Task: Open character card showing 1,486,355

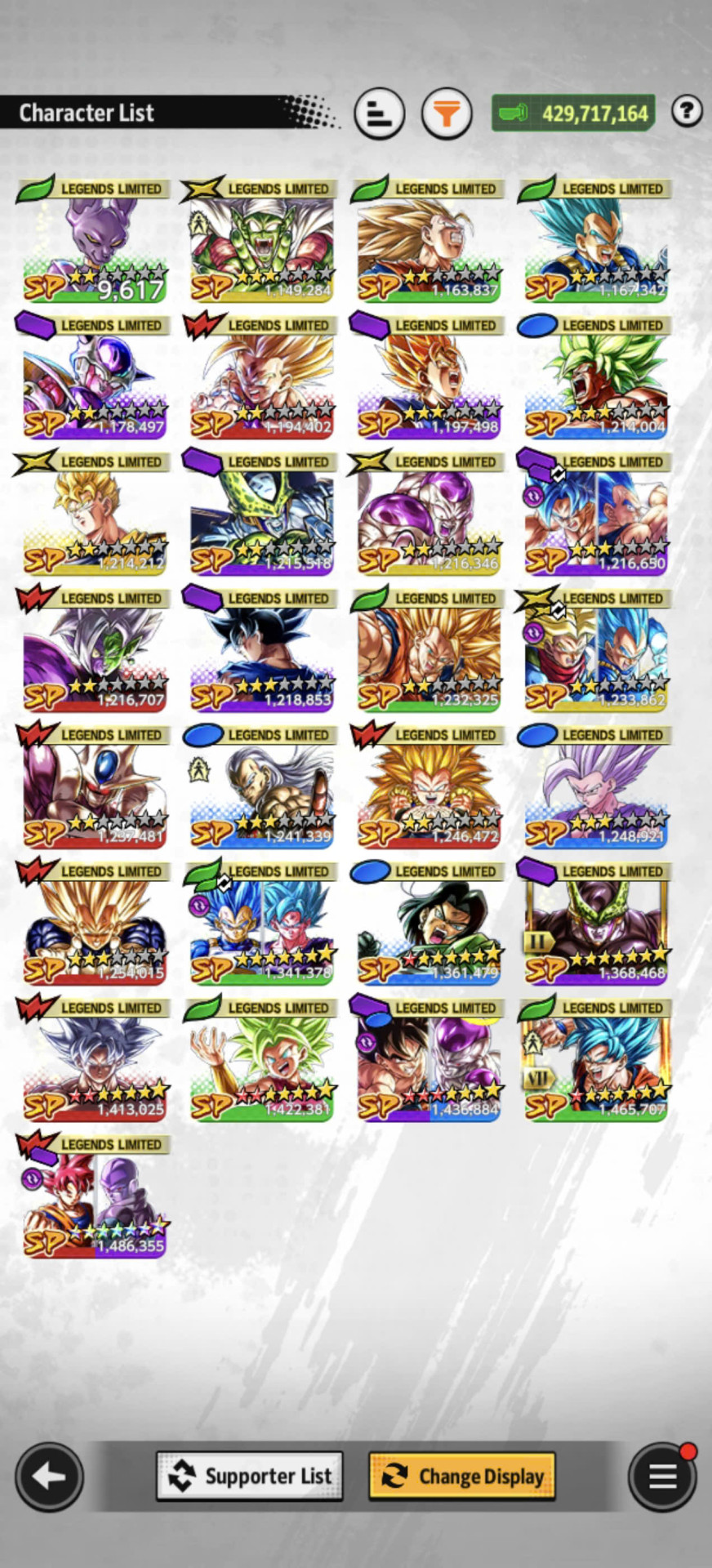Action: [x=95, y=1194]
